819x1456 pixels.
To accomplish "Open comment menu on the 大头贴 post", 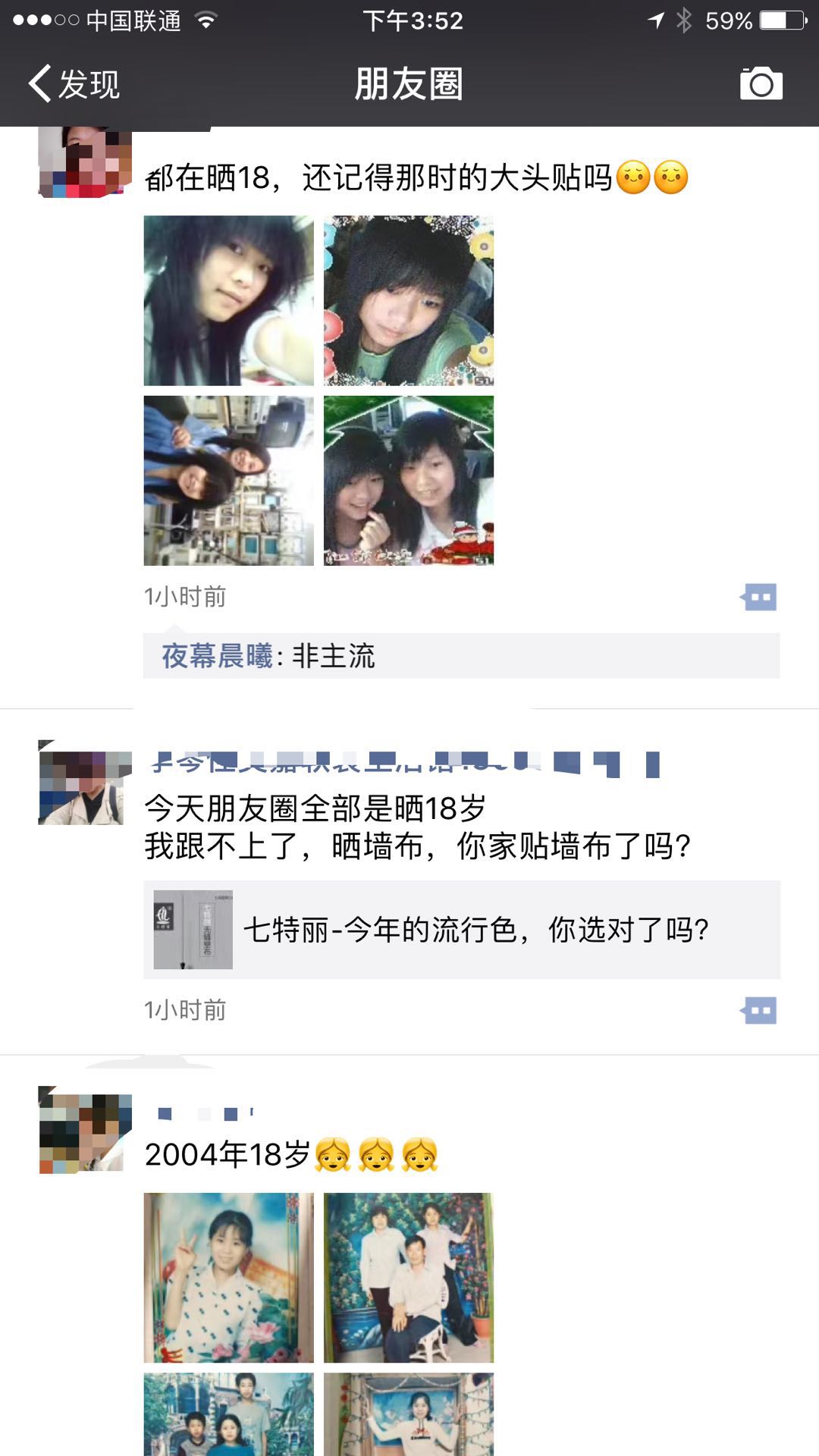I will click(759, 597).
